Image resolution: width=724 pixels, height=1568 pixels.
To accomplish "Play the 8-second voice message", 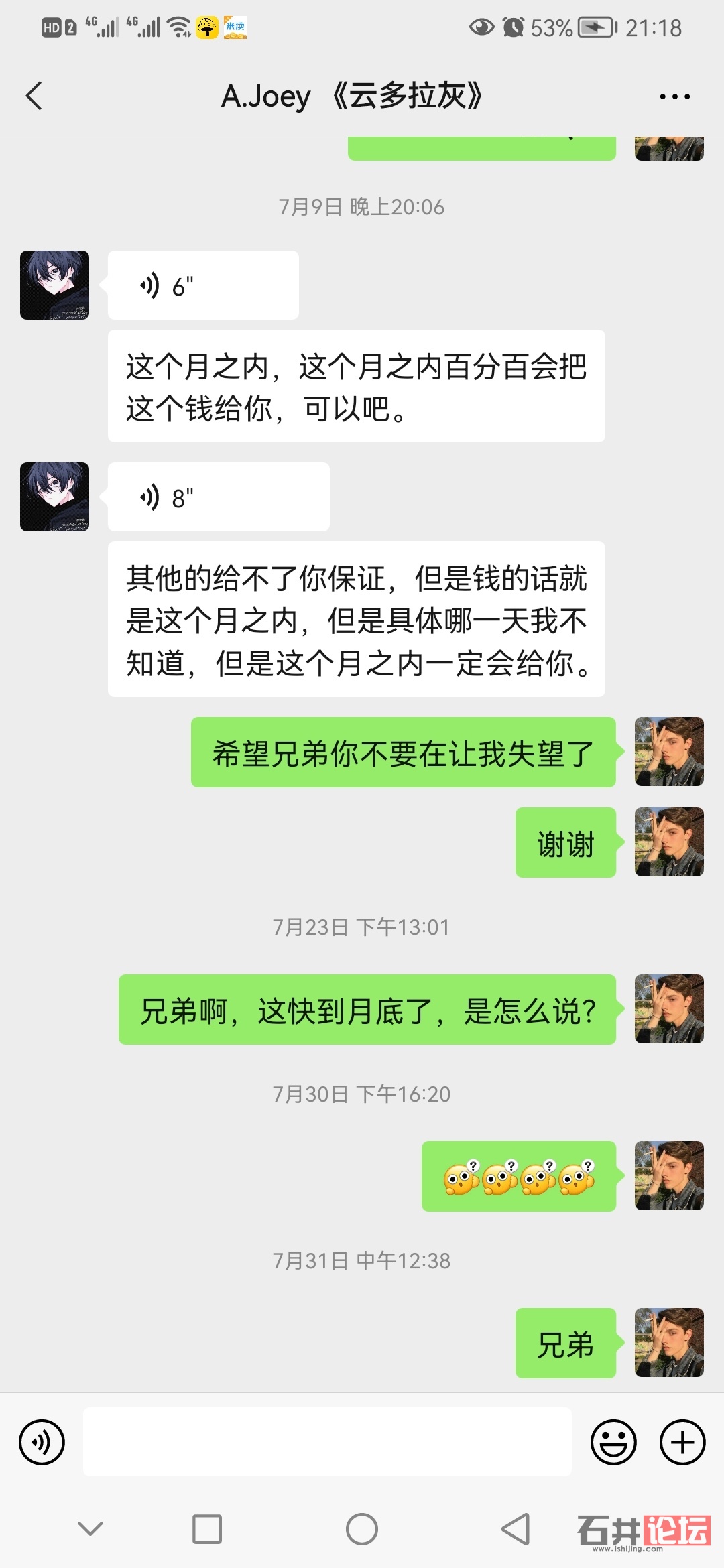I will pyautogui.click(x=218, y=497).
